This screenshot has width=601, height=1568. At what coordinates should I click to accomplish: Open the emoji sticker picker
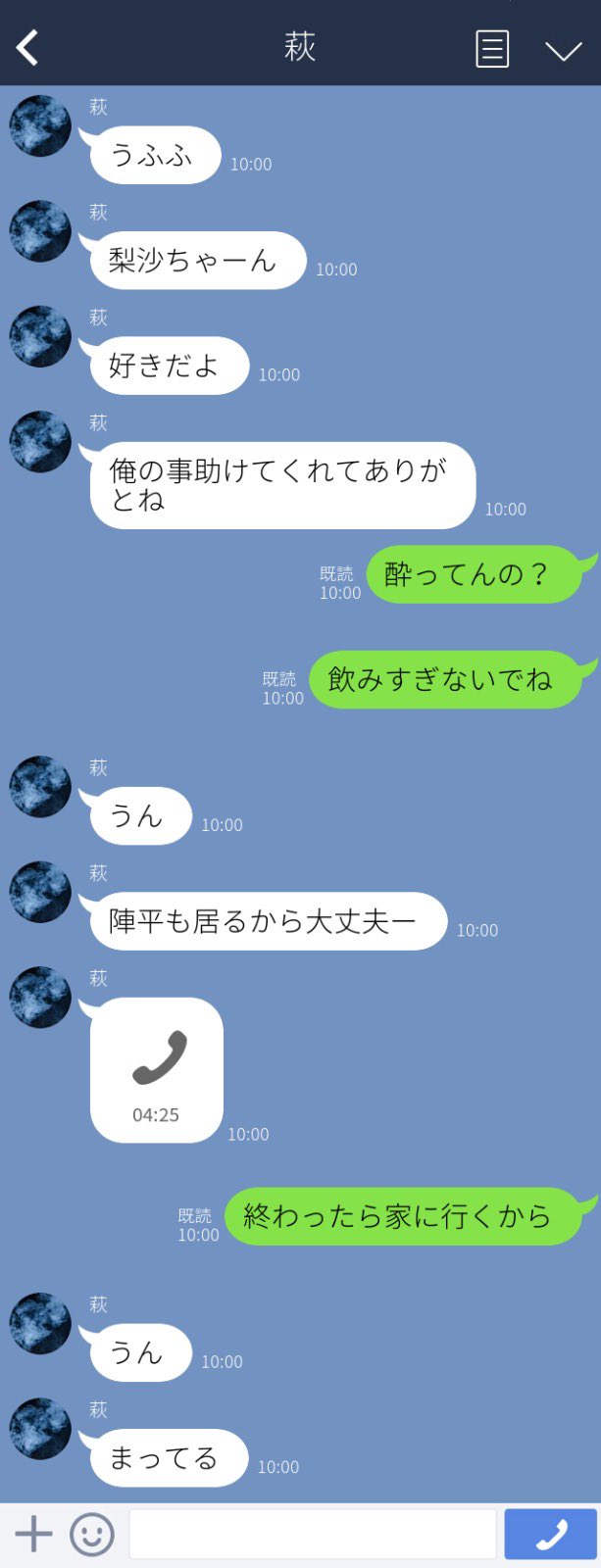pyautogui.click(x=92, y=1534)
